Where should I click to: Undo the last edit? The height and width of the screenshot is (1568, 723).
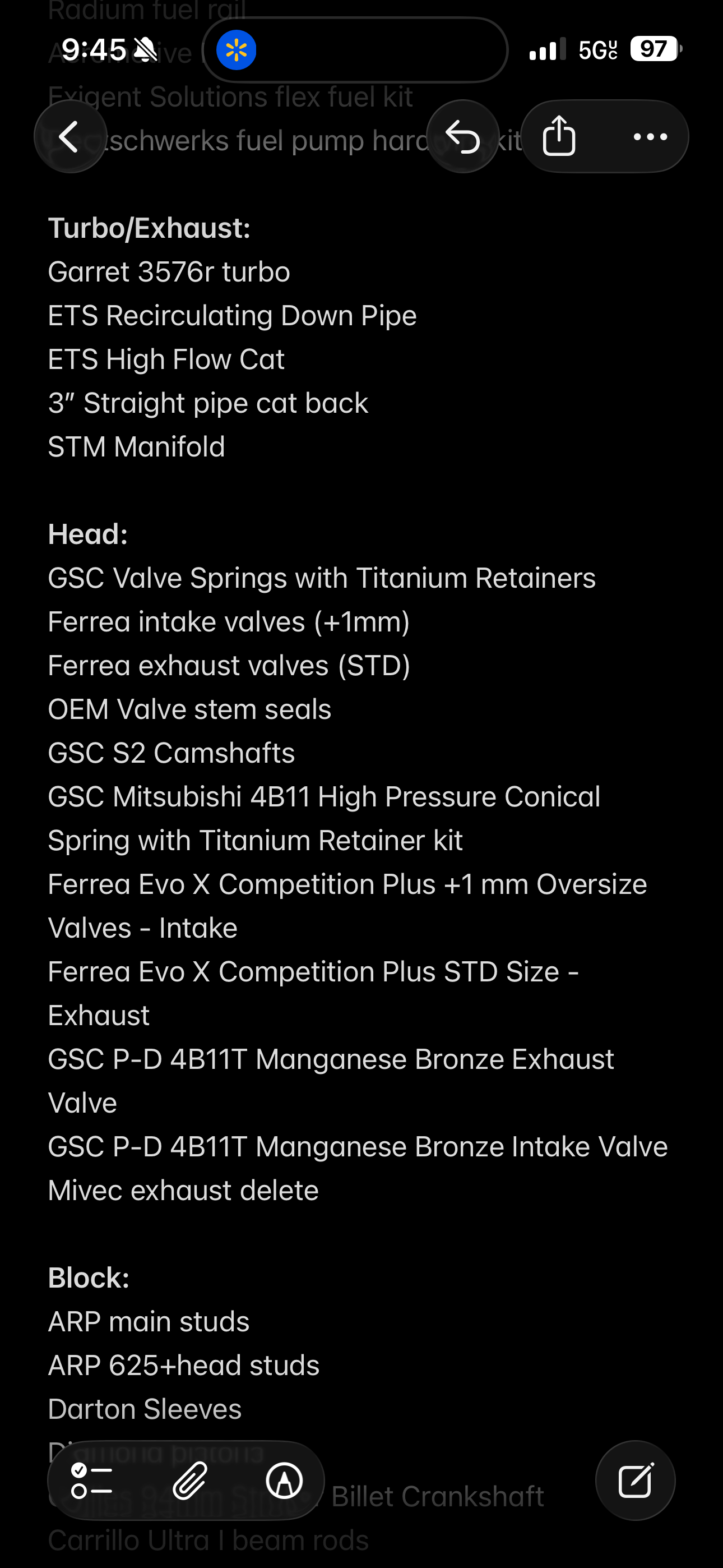[x=462, y=136]
